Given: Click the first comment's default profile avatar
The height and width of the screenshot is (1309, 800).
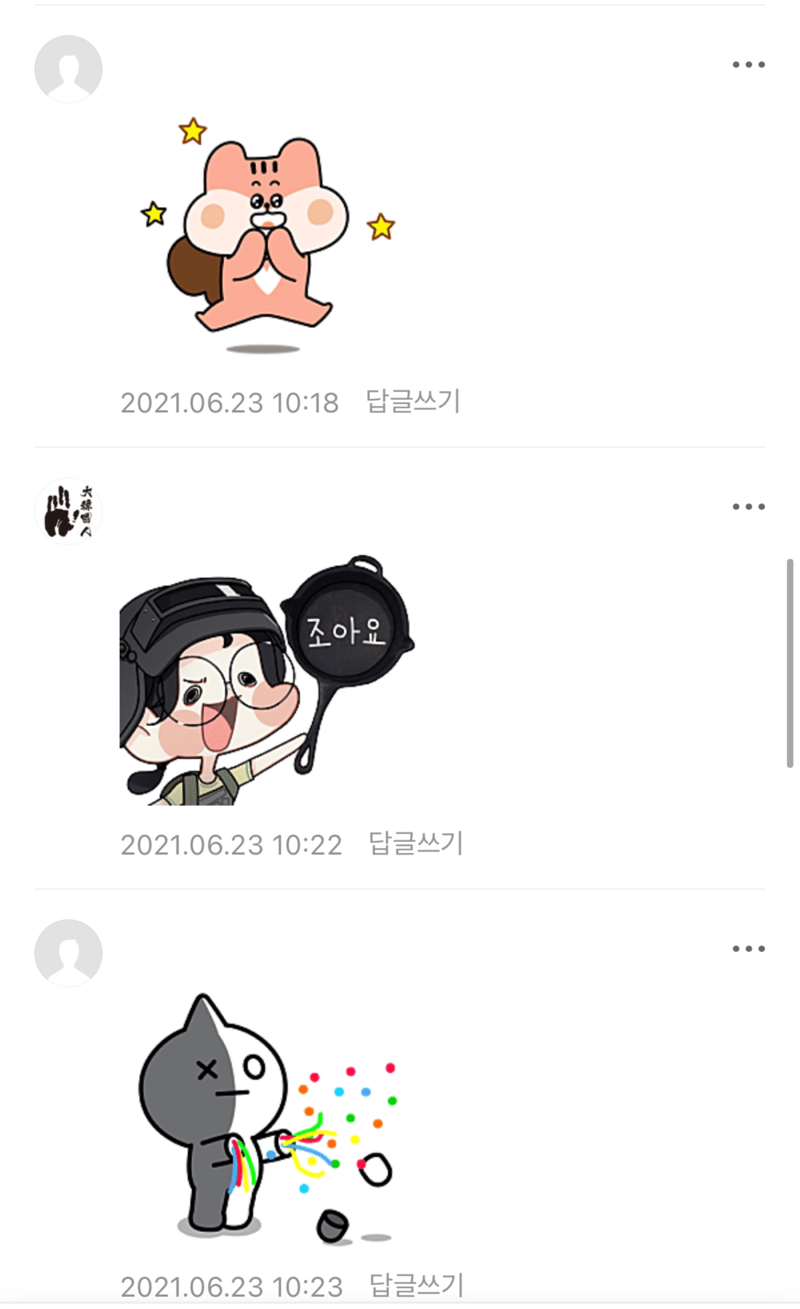Looking at the screenshot, I should (68, 70).
